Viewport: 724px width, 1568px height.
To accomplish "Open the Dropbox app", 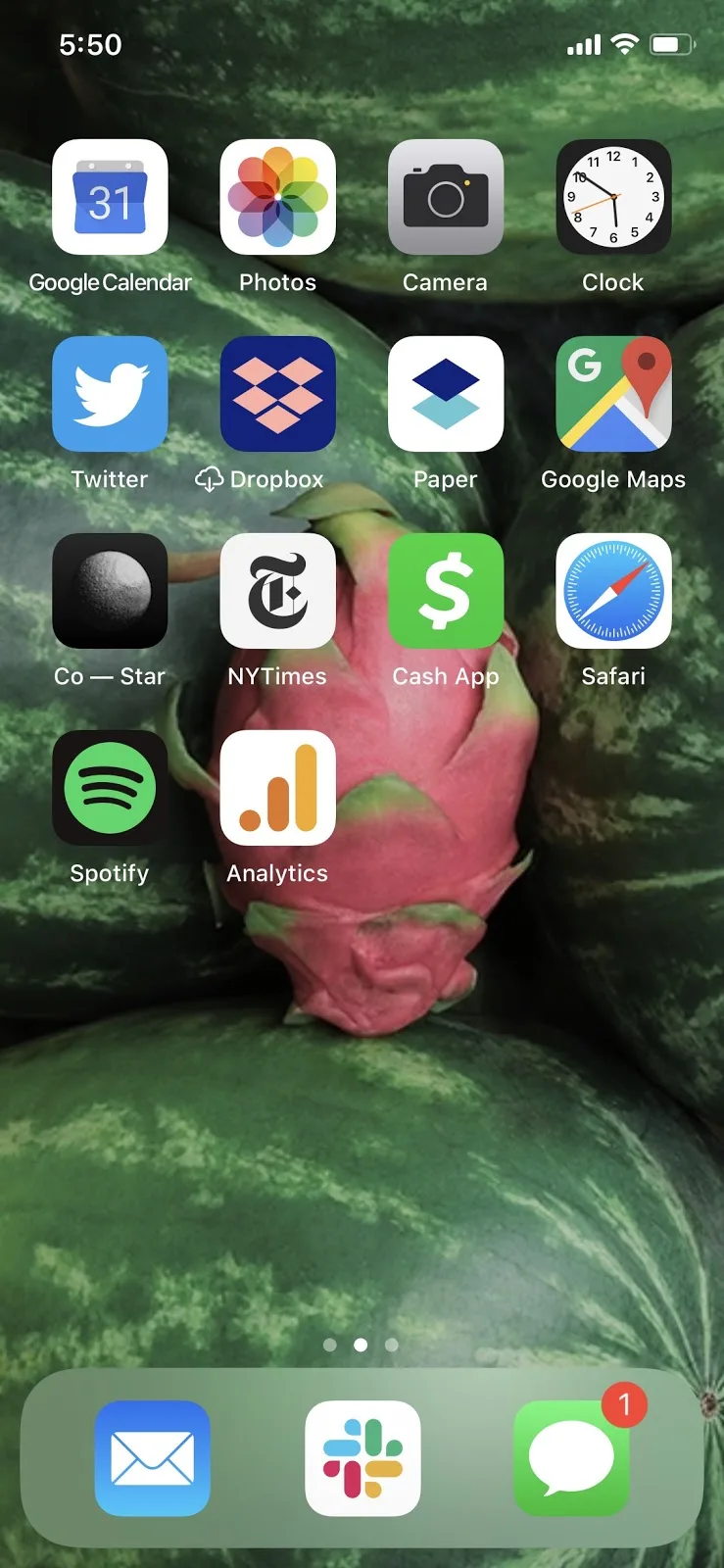I will (x=278, y=394).
